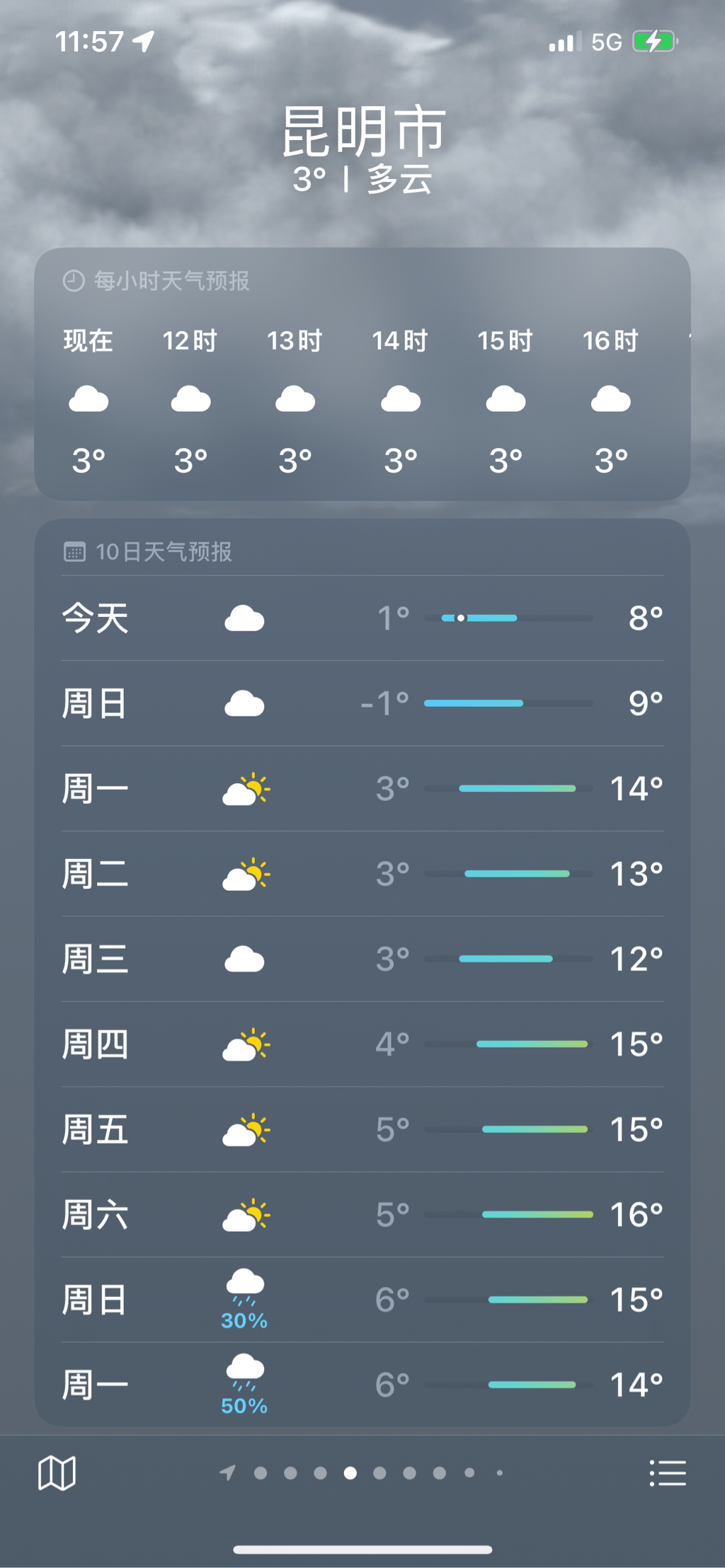Tap the page indicator dots
The width and height of the screenshot is (725, 1568).
362,1473
